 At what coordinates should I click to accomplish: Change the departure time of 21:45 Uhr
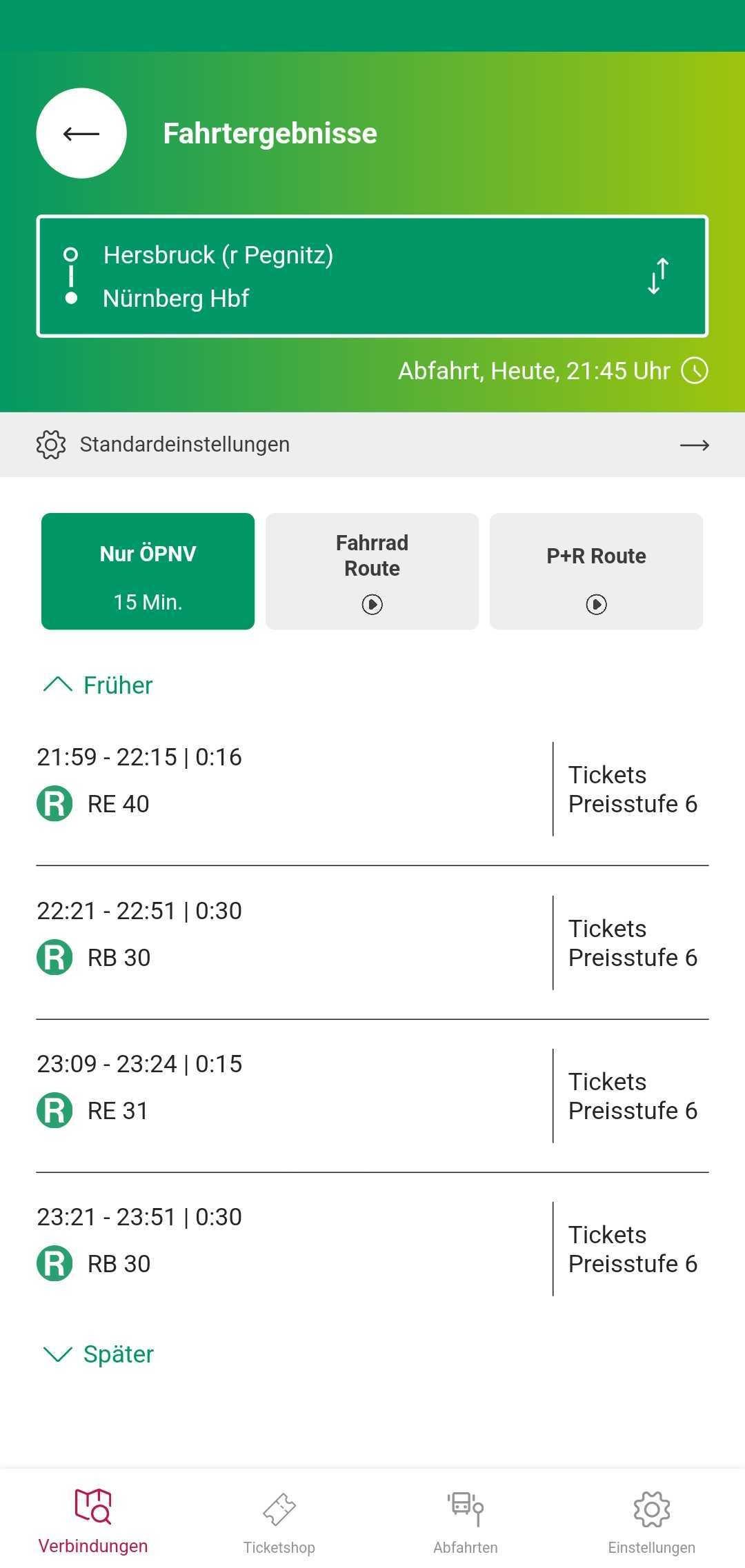553,371
